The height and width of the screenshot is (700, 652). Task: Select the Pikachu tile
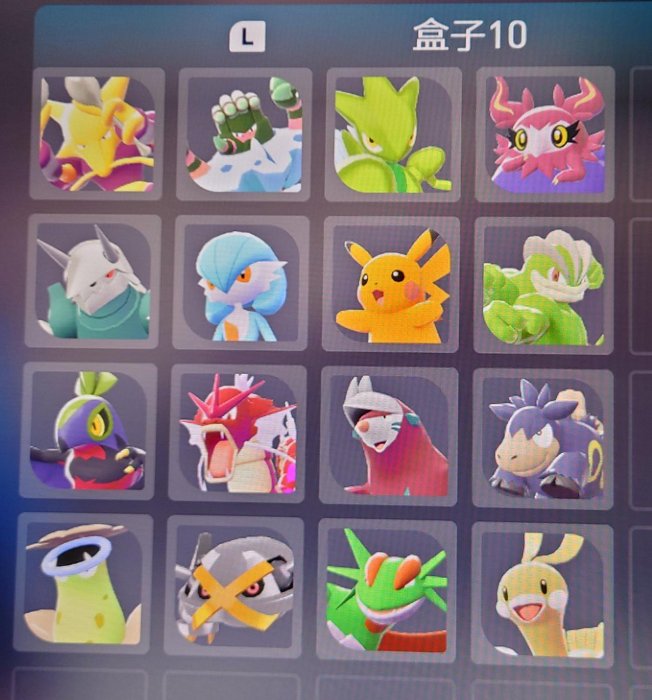tap(393, 283)
